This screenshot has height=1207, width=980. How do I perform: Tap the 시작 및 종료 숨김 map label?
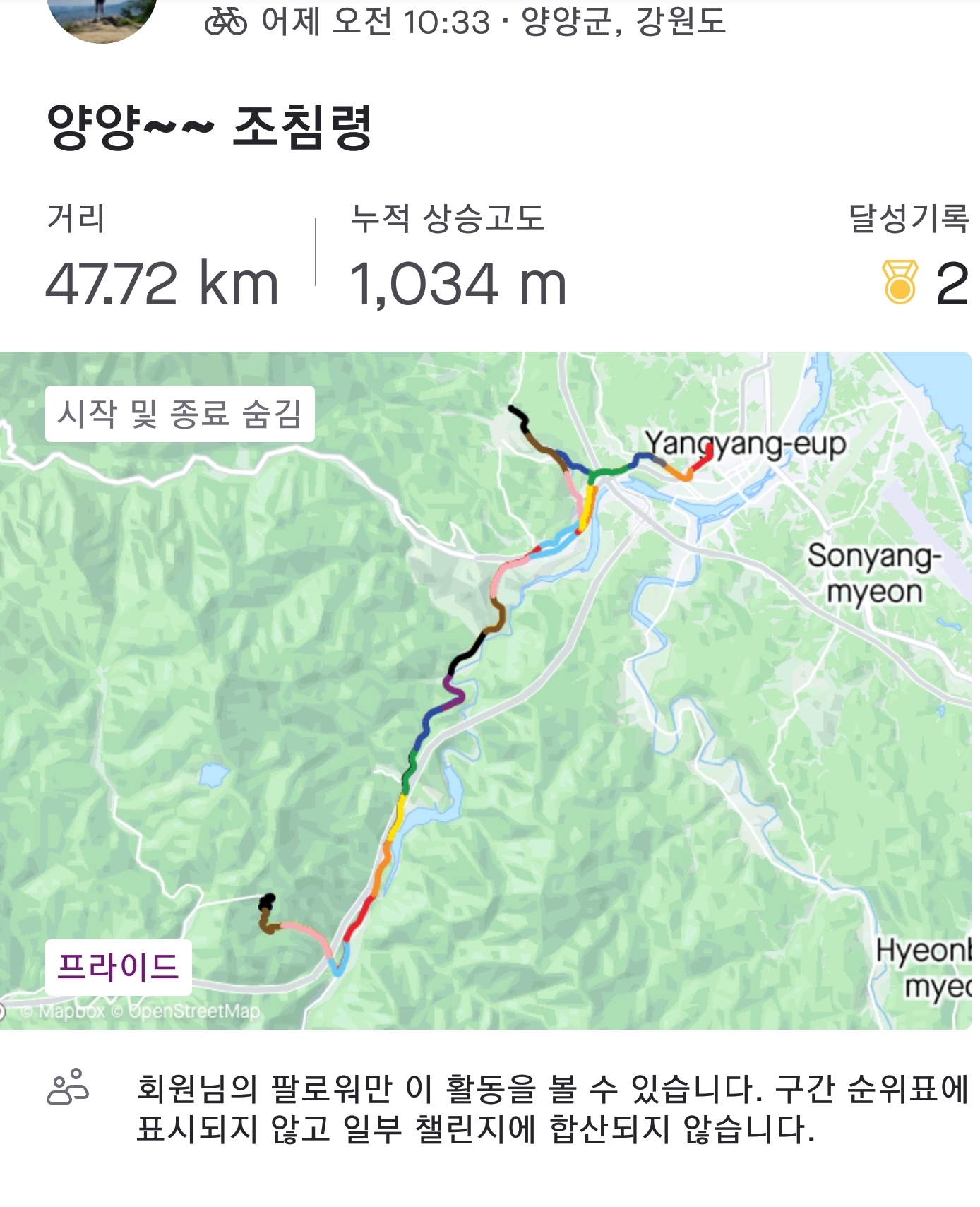[x=179, y=414]
